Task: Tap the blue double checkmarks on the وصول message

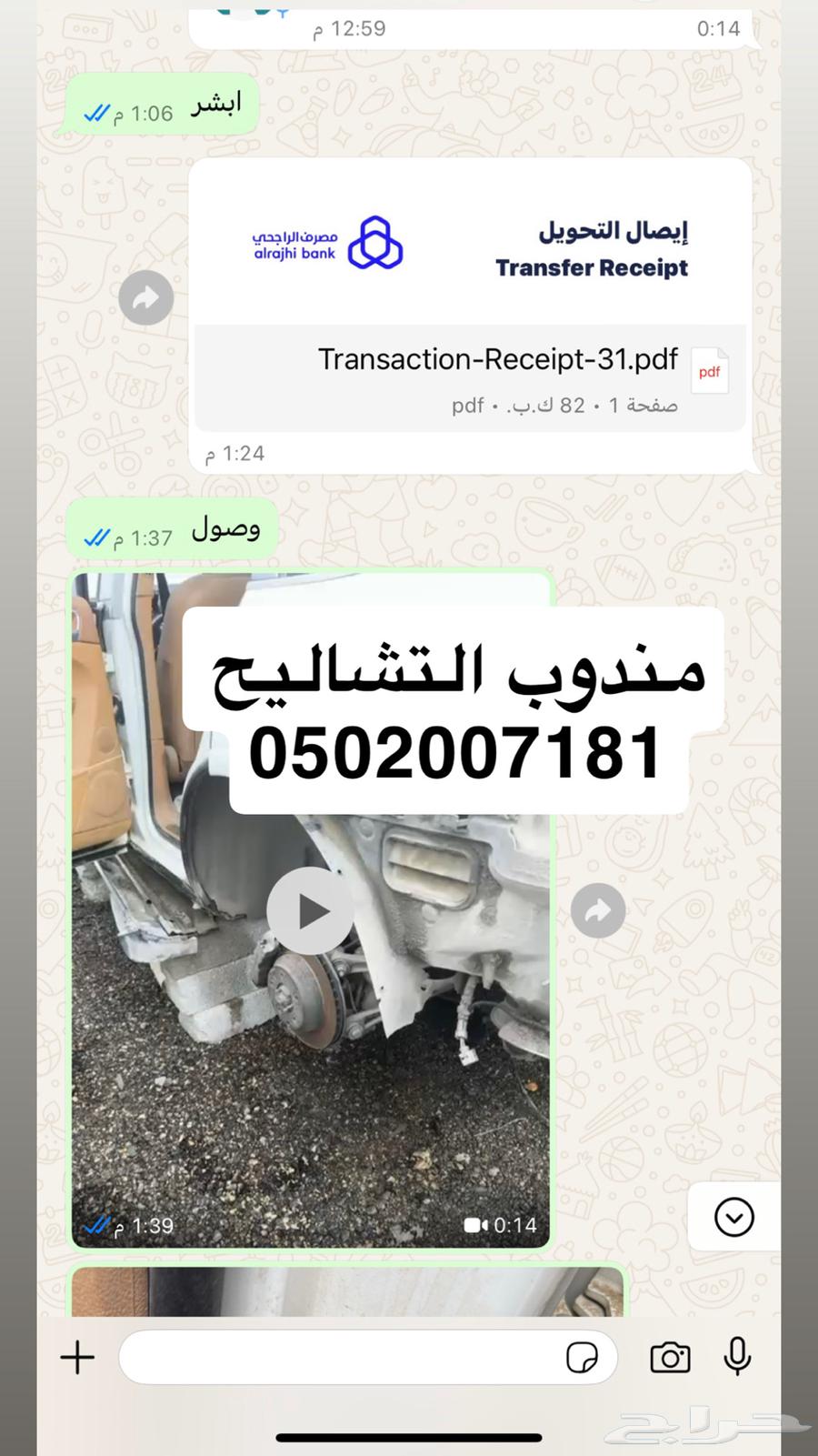Action: (96, 537)
